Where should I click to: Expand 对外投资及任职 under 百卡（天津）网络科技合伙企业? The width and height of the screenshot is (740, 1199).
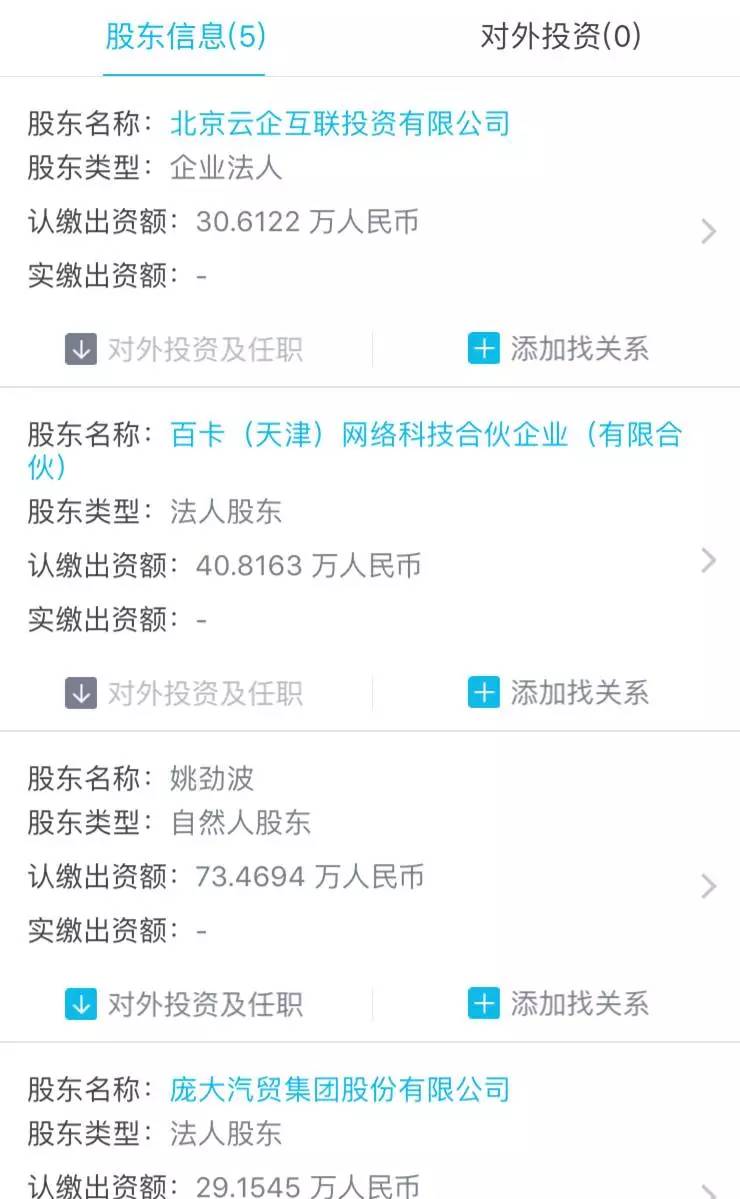184,694
